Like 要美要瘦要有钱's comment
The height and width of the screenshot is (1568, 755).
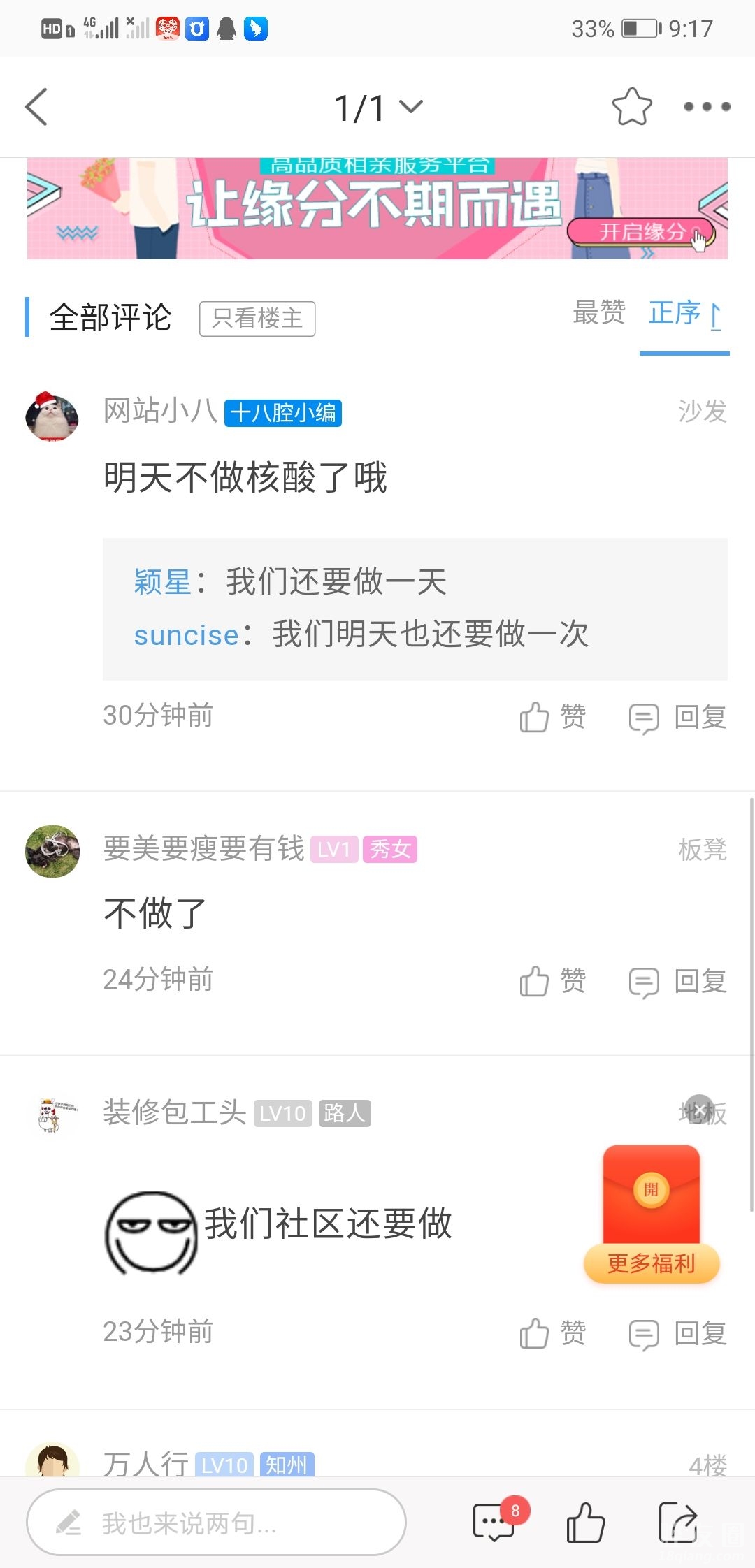tap(552, 981)
